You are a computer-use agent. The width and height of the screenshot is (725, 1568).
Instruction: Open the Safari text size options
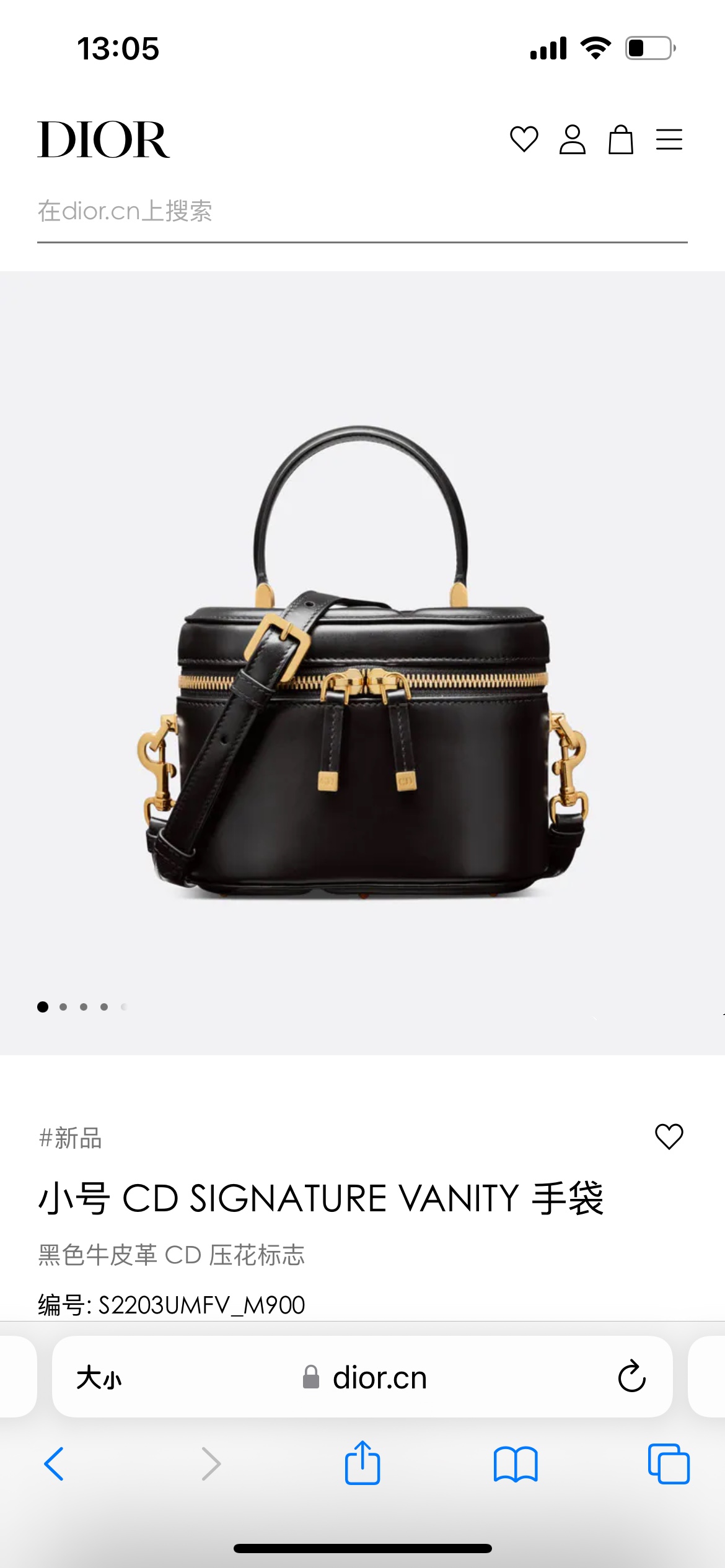pos(99,1378)
